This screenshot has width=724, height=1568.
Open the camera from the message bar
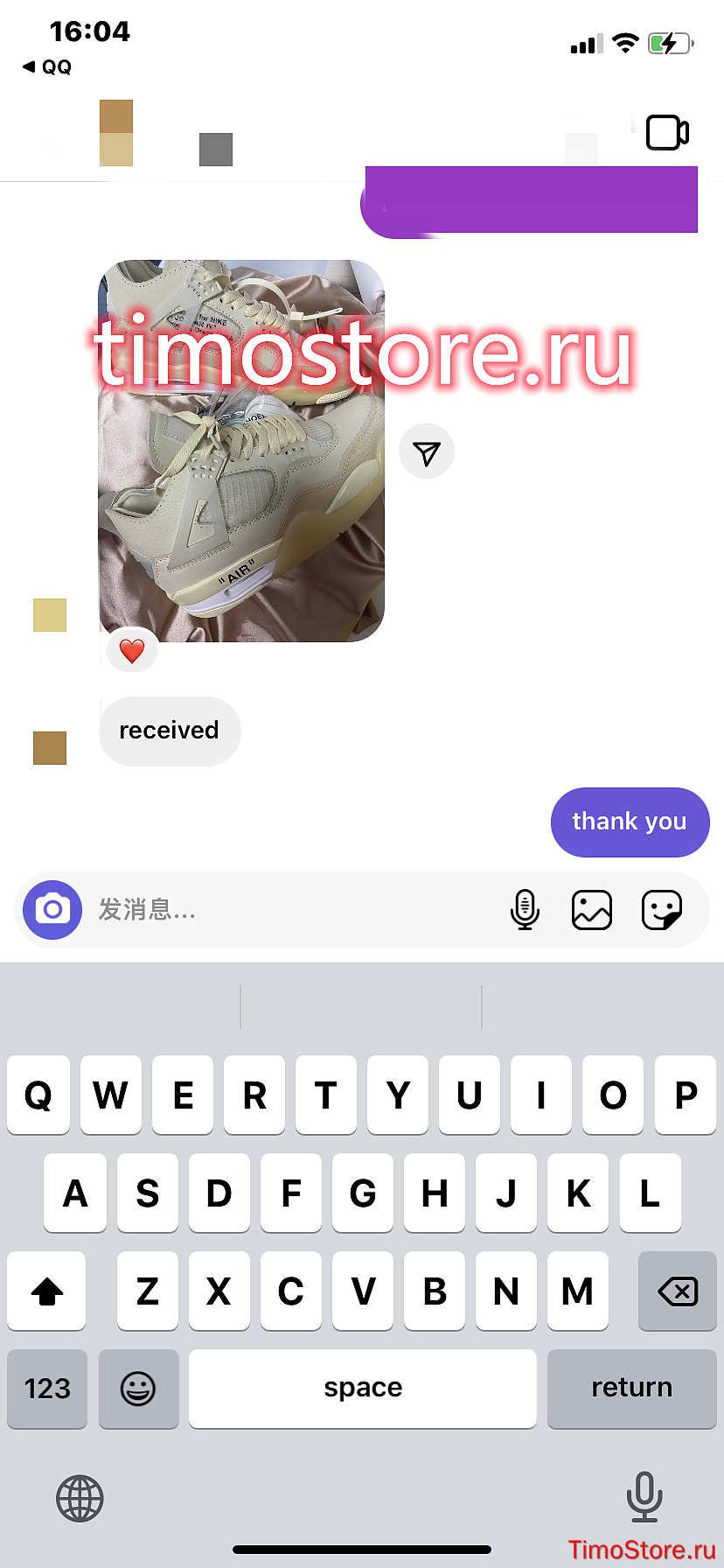[x=52, y=910]
